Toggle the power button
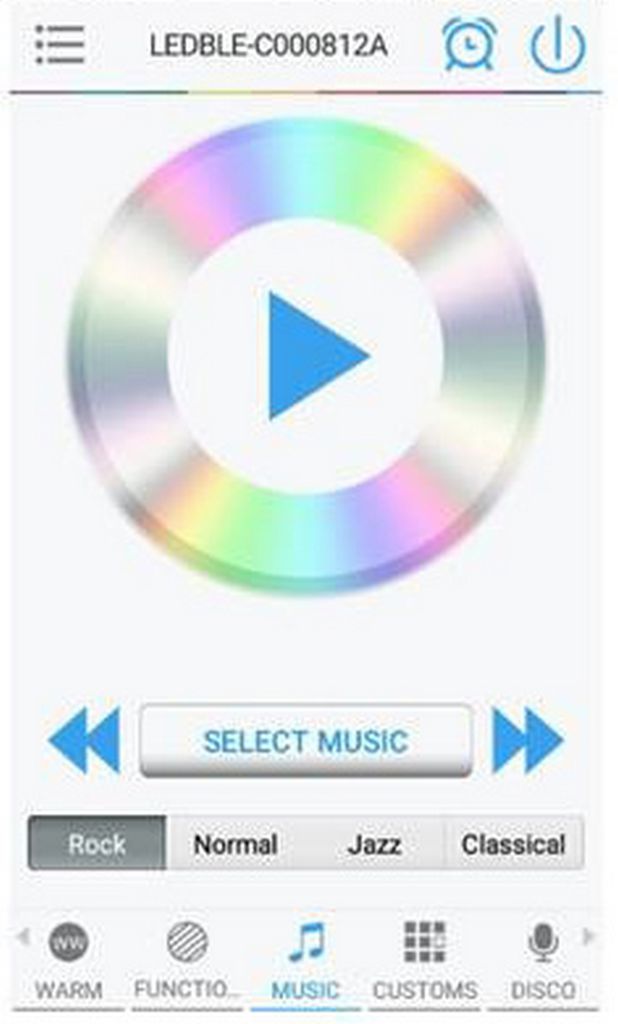Screen dimensions: 618x1024 click(557, 44)
